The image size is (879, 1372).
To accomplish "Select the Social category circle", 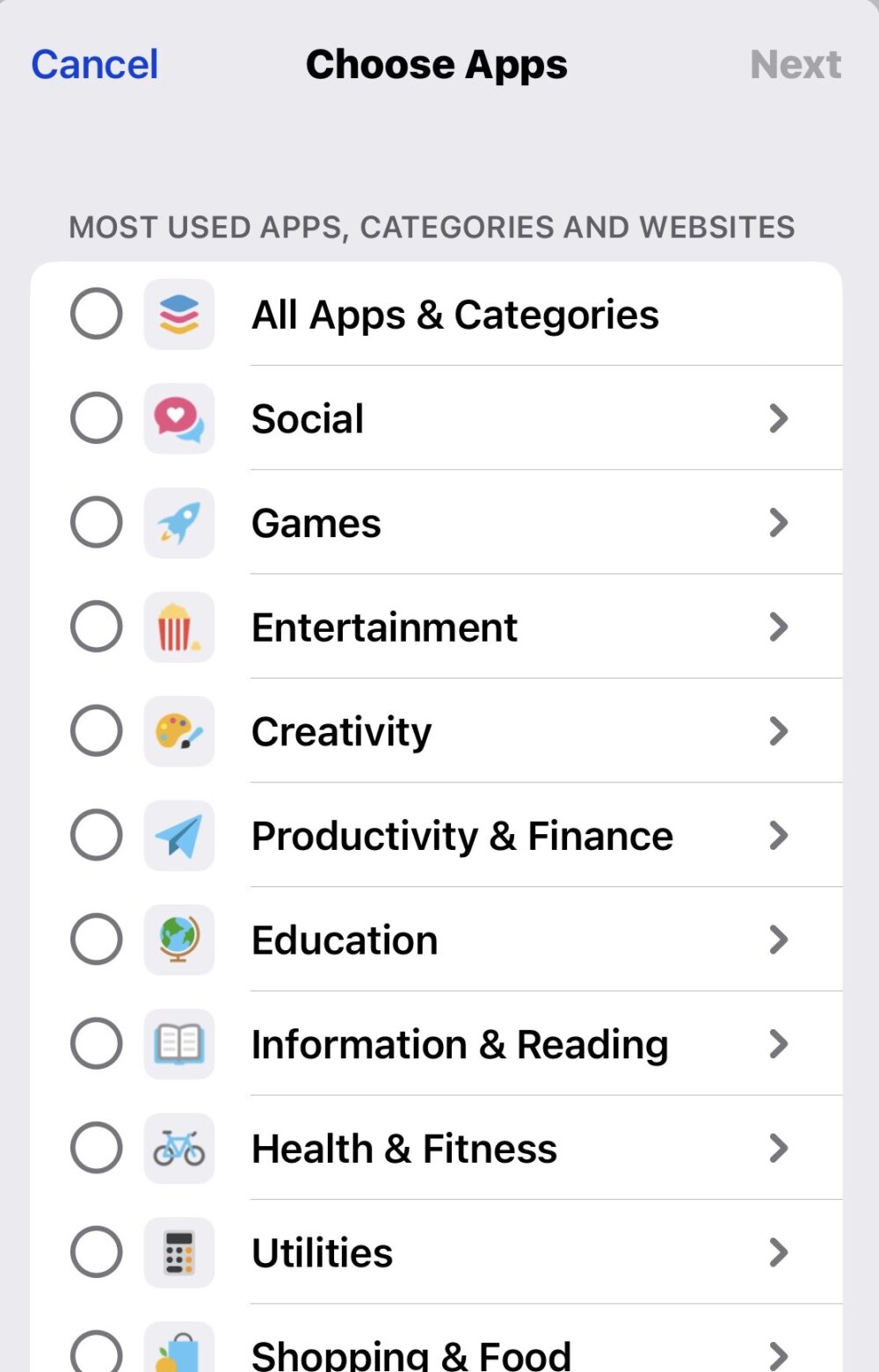I will 96,418.
